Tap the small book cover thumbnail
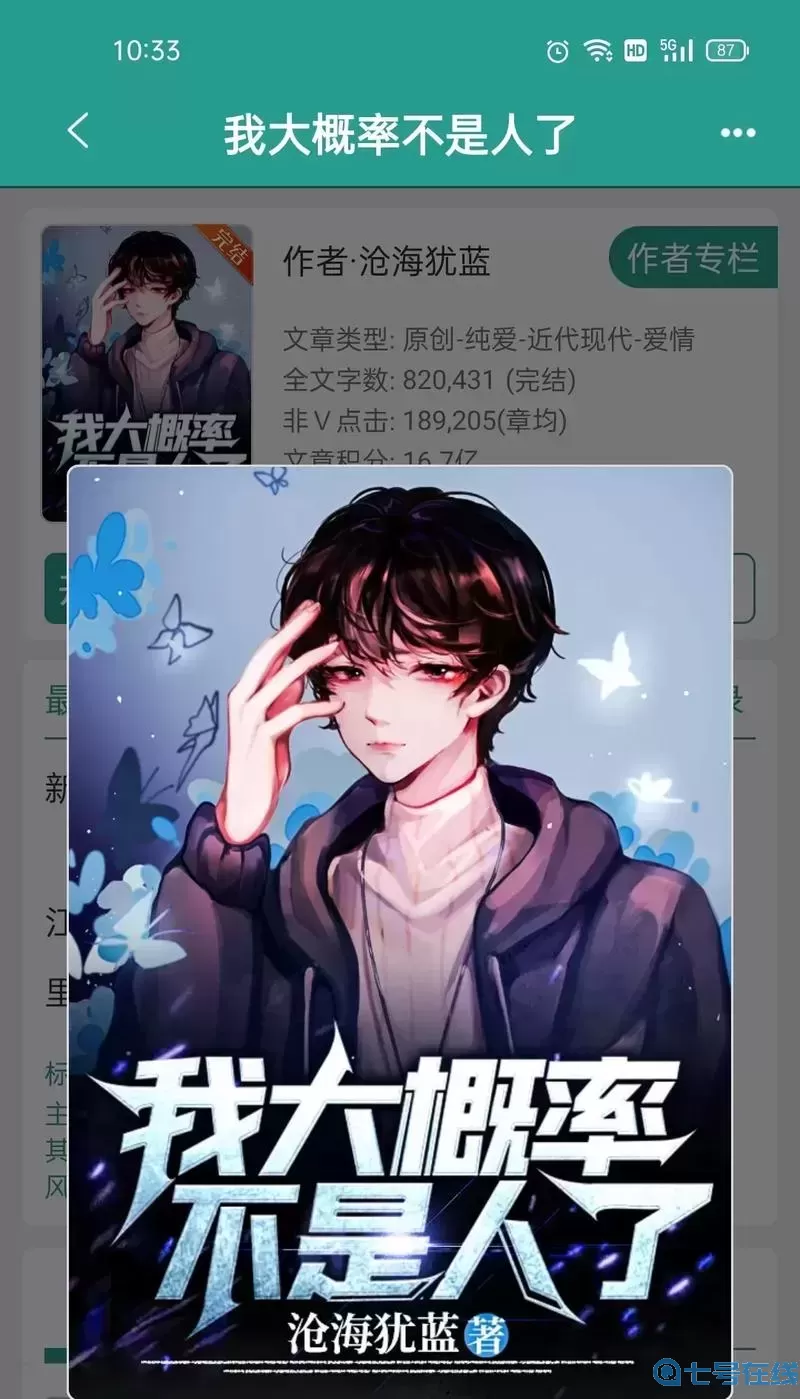Image resolution: width=800 pixels, height=1399 pixels. point(146,340)
